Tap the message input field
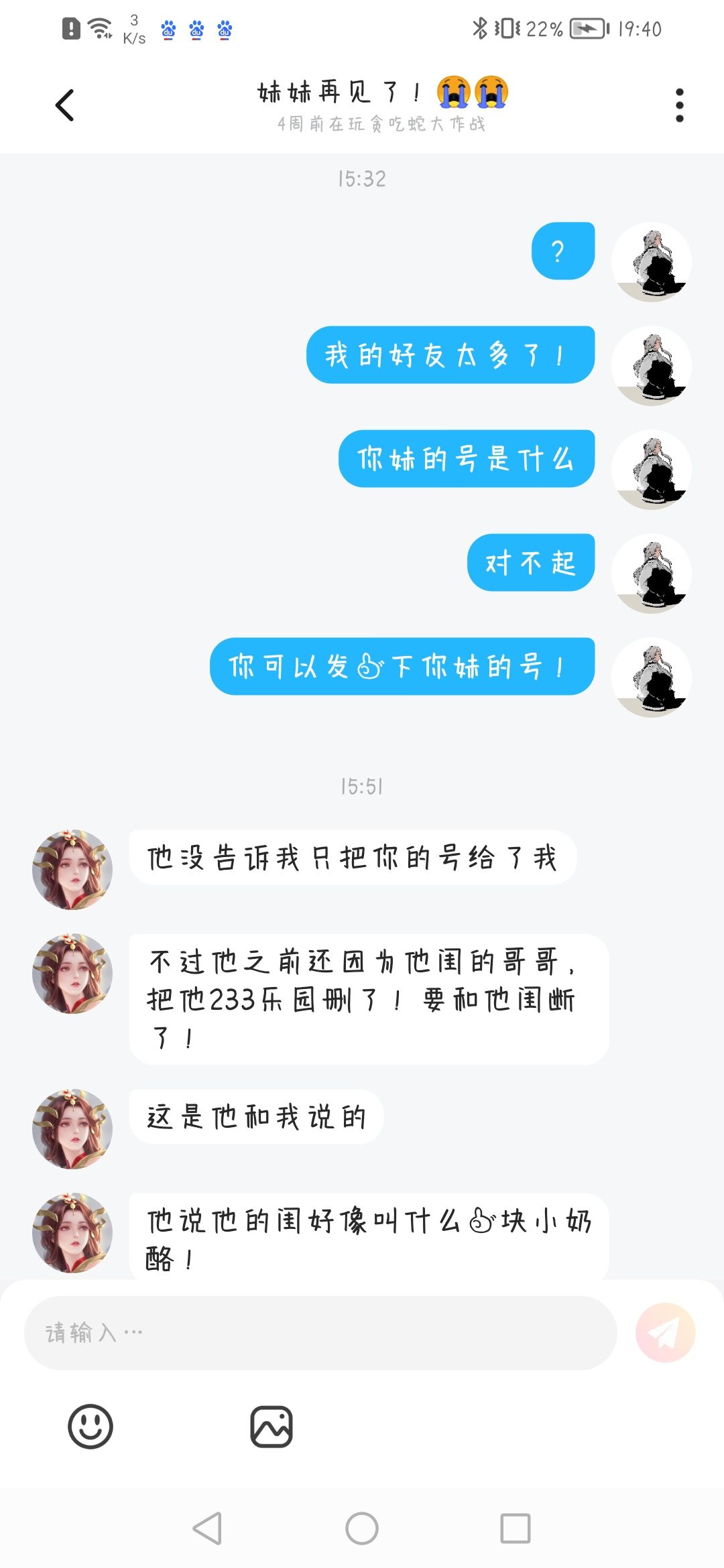The width and height of the screenshot is (724, 1568). pos(320,1332)
